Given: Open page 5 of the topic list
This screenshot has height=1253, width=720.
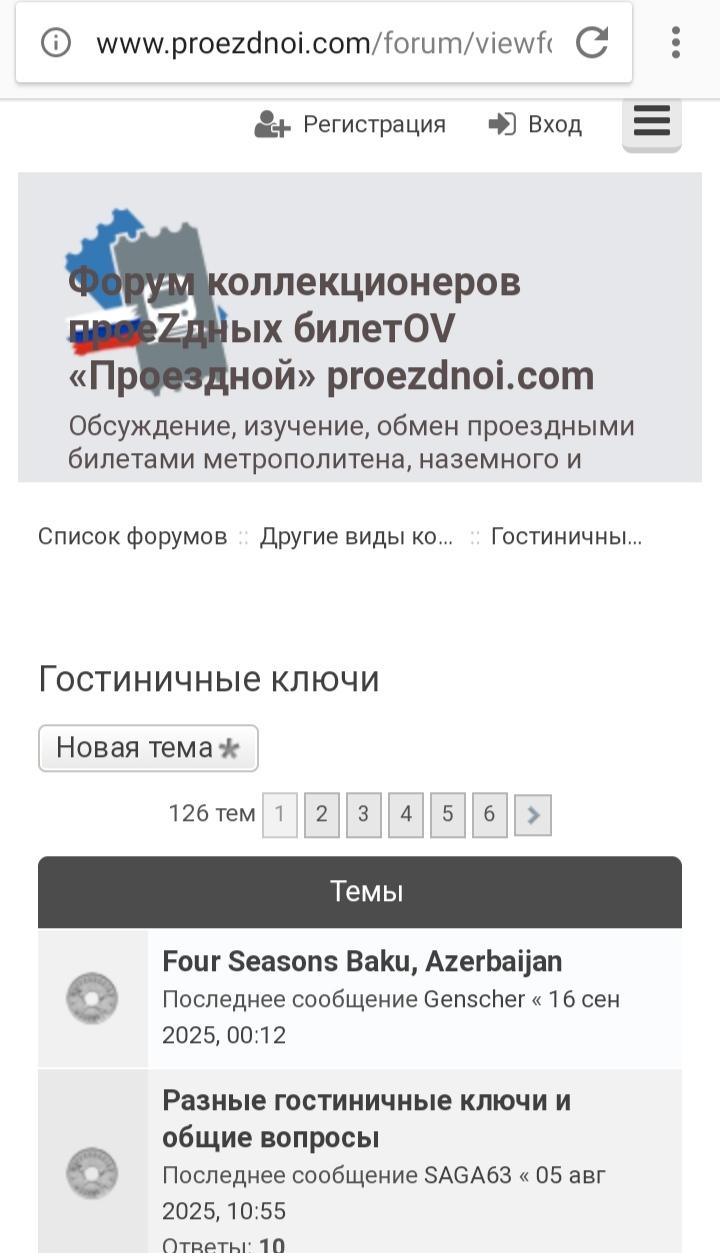Looking at the screenshot, I should click(447, 815).
